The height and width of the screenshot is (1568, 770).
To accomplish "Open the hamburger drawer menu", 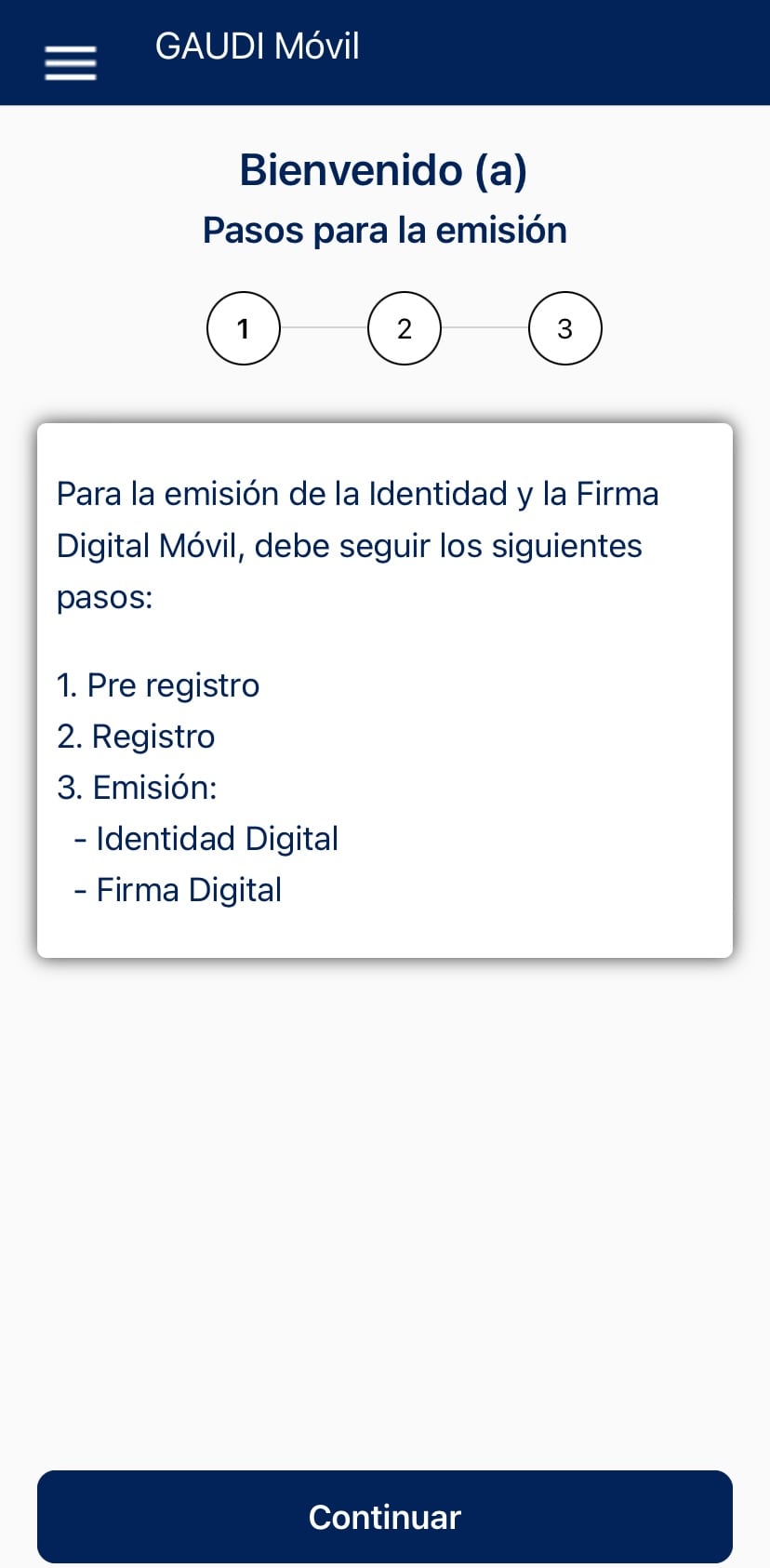I will pos(71,63).
